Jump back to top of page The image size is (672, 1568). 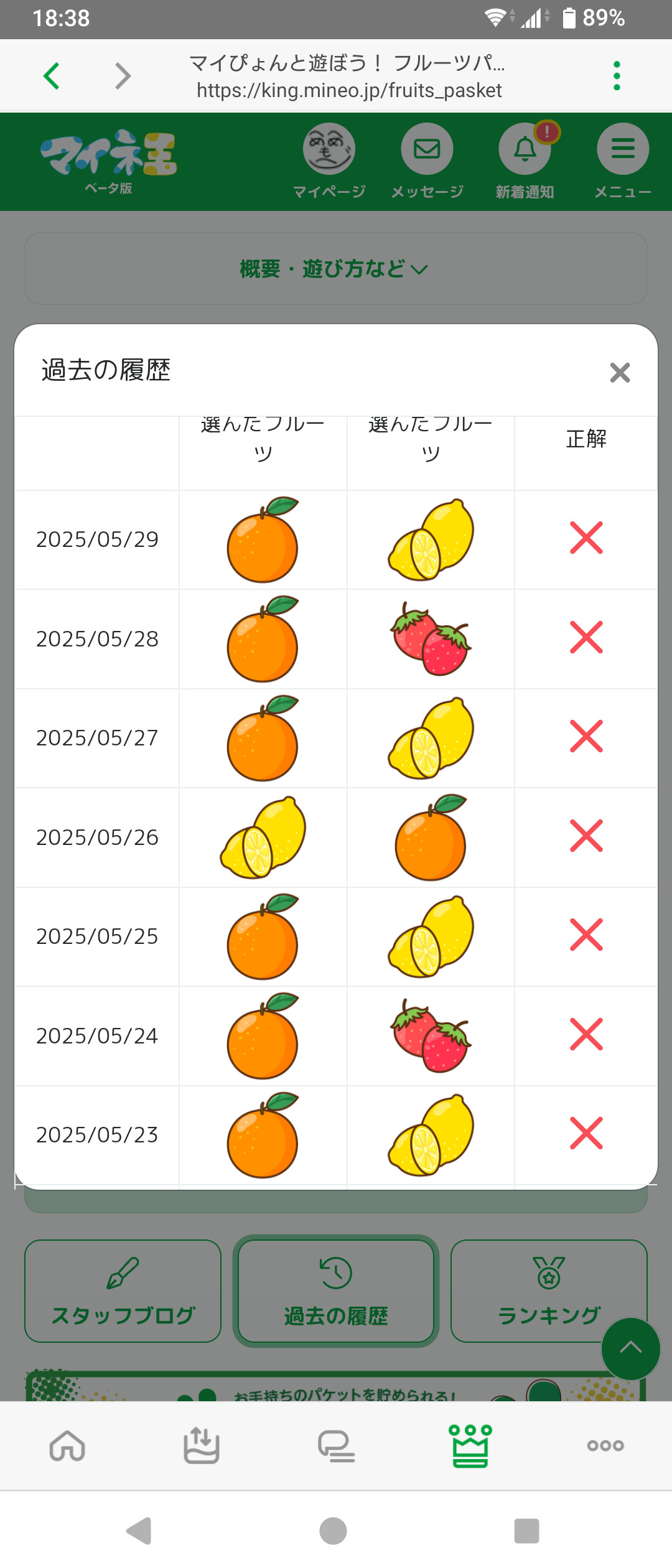(630, 1348)
